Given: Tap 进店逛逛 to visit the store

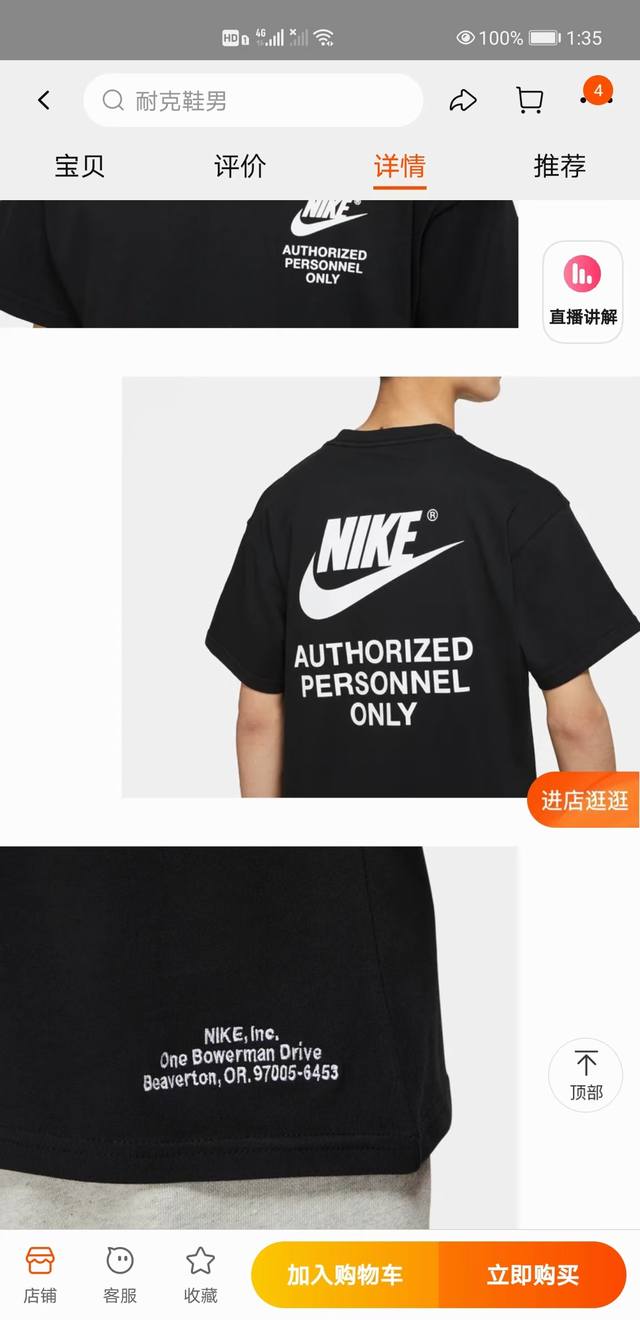Looking at the screenshot, I should (585, 800).
